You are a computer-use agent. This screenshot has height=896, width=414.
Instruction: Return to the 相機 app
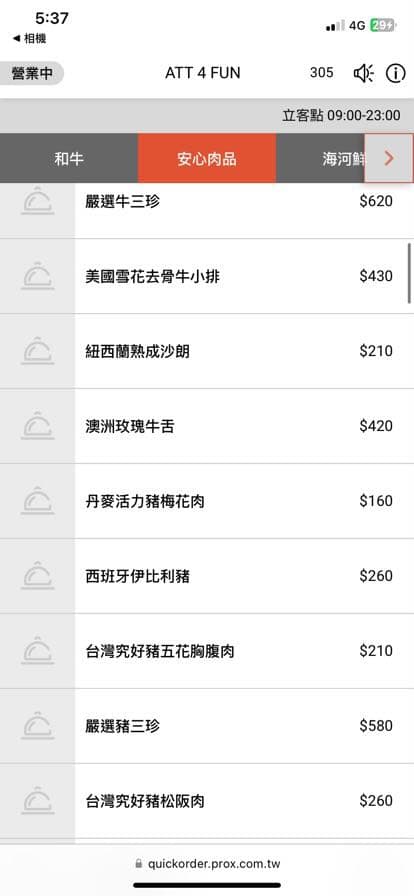point(29,39)
